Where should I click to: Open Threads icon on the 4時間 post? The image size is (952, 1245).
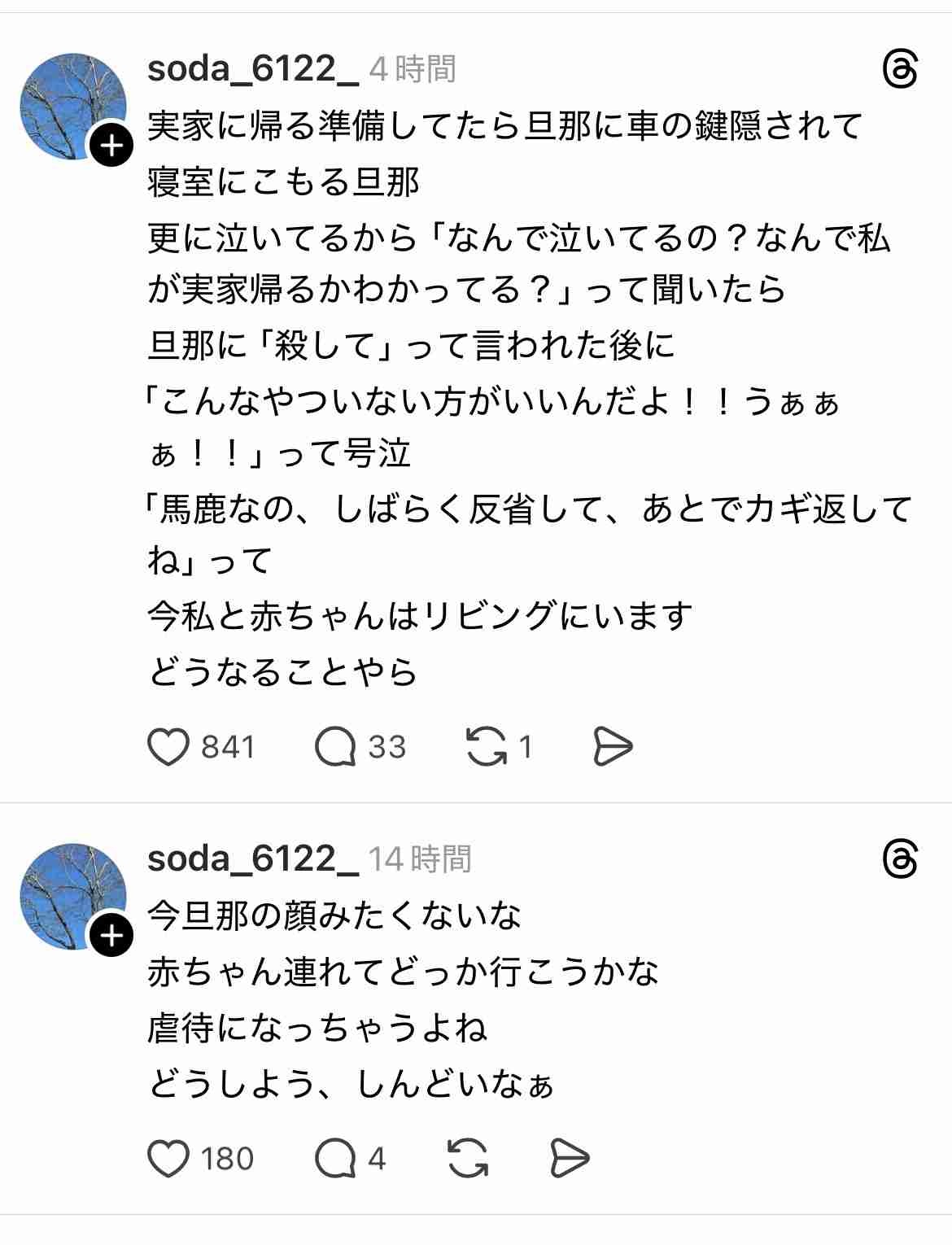point(901,70)
